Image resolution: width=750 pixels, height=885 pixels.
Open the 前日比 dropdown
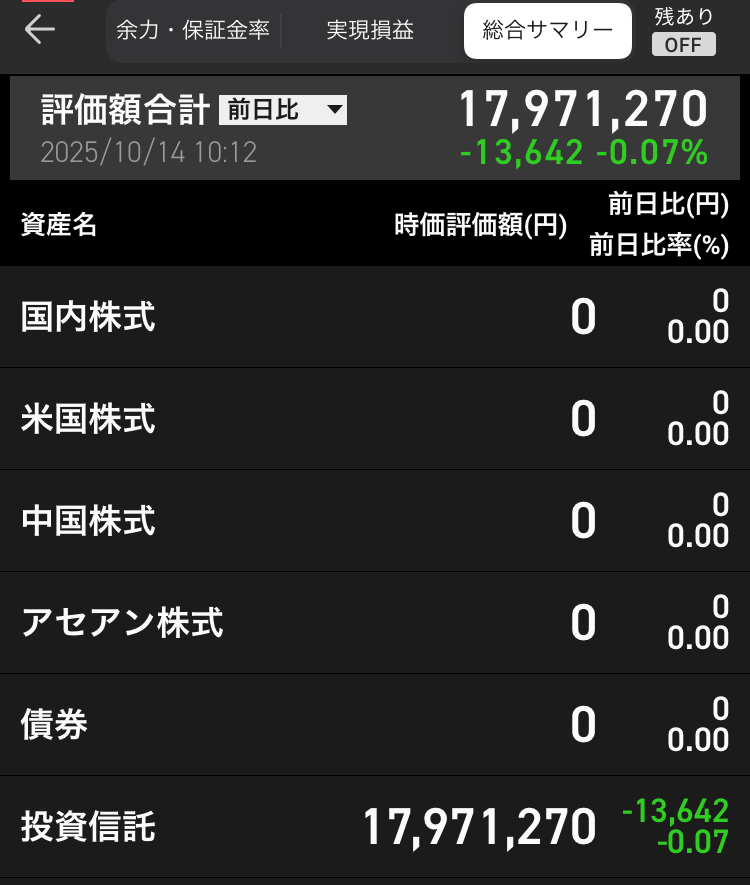pyautogui.click(x=283, y=110)
